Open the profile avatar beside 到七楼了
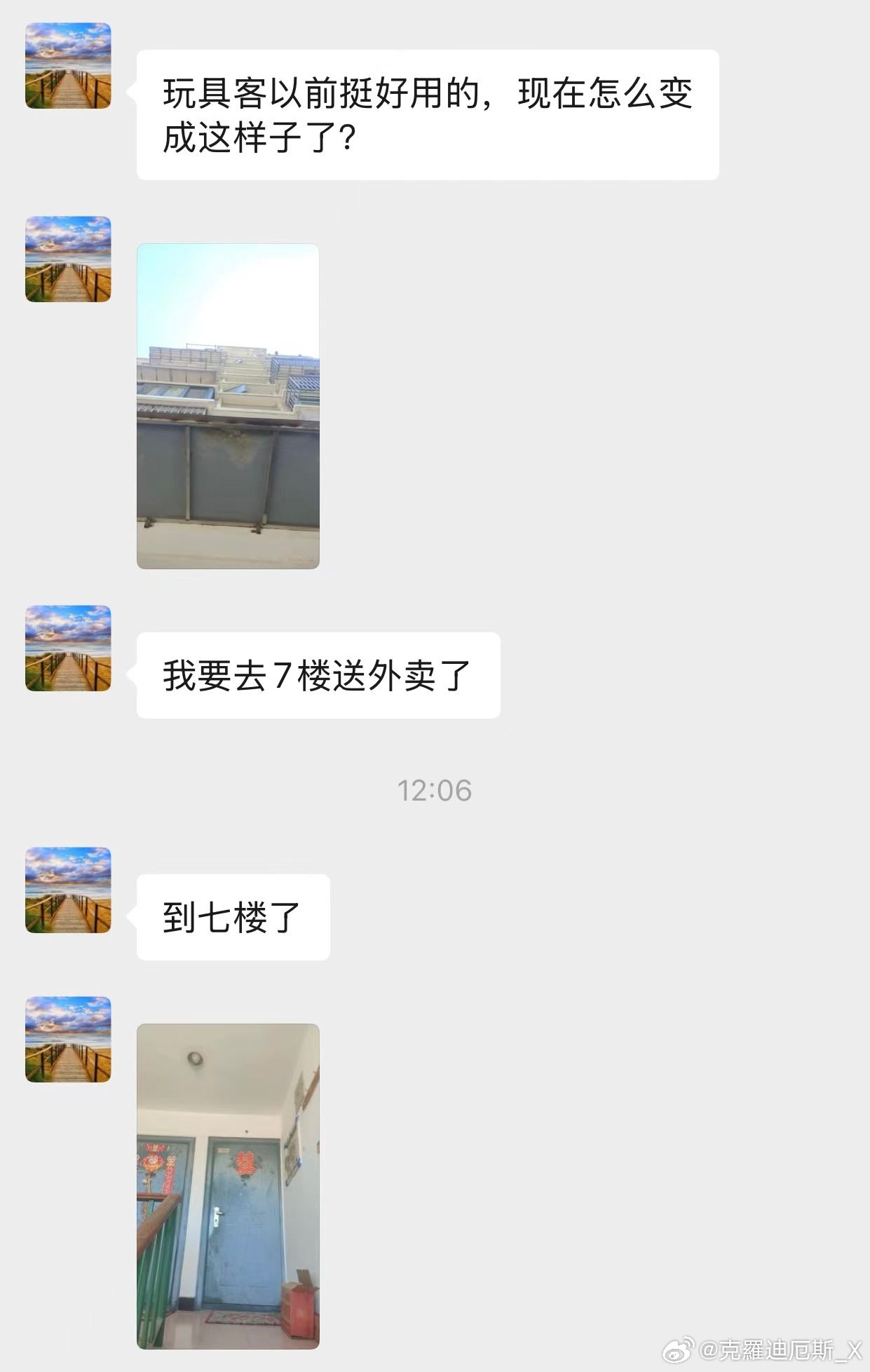This screenshot has height=1372, width=870. [68, 890]
